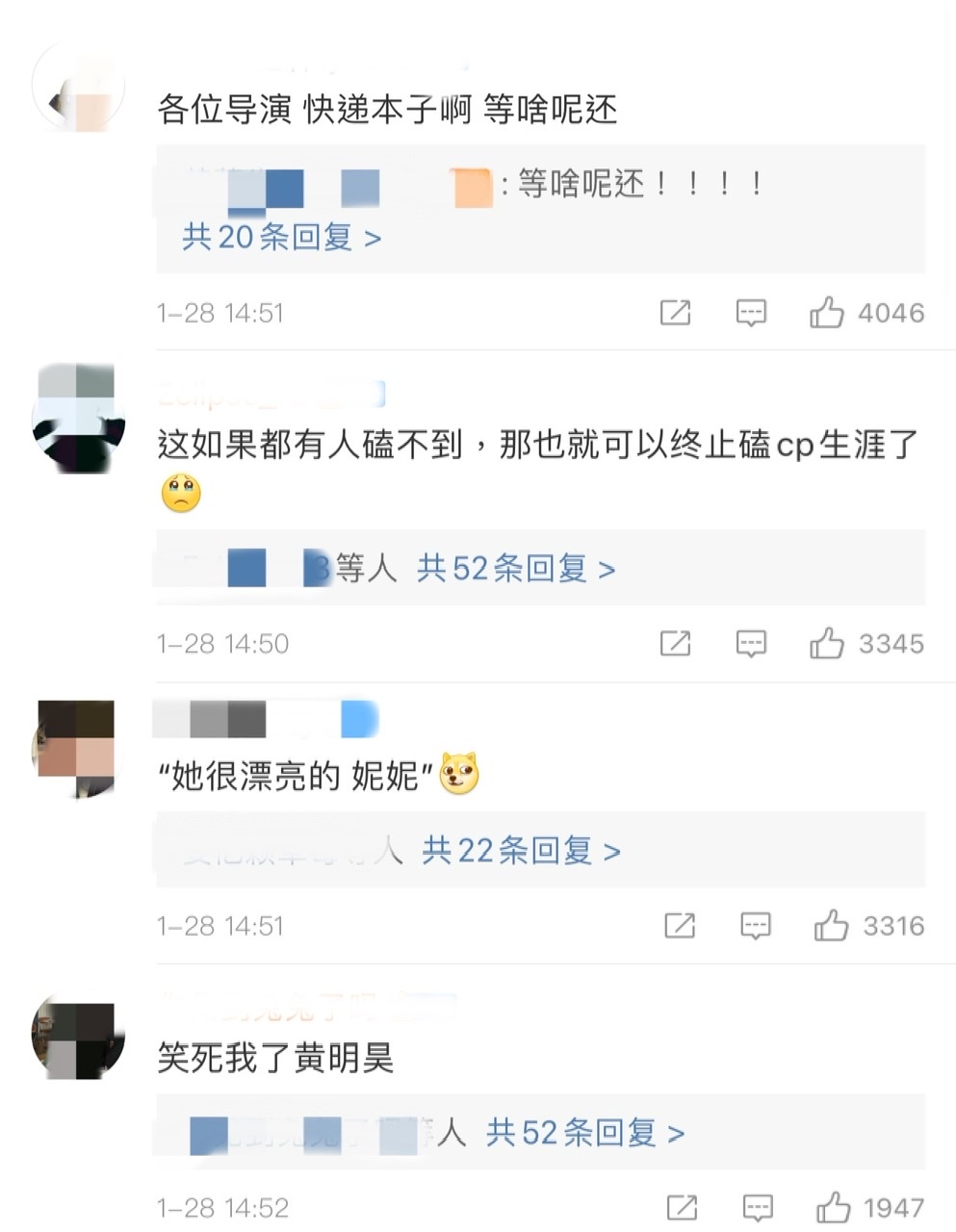Repost the comment posted at 1-28 14:50
This screenshot has width=956, height=1232.
tap(675, 644)
